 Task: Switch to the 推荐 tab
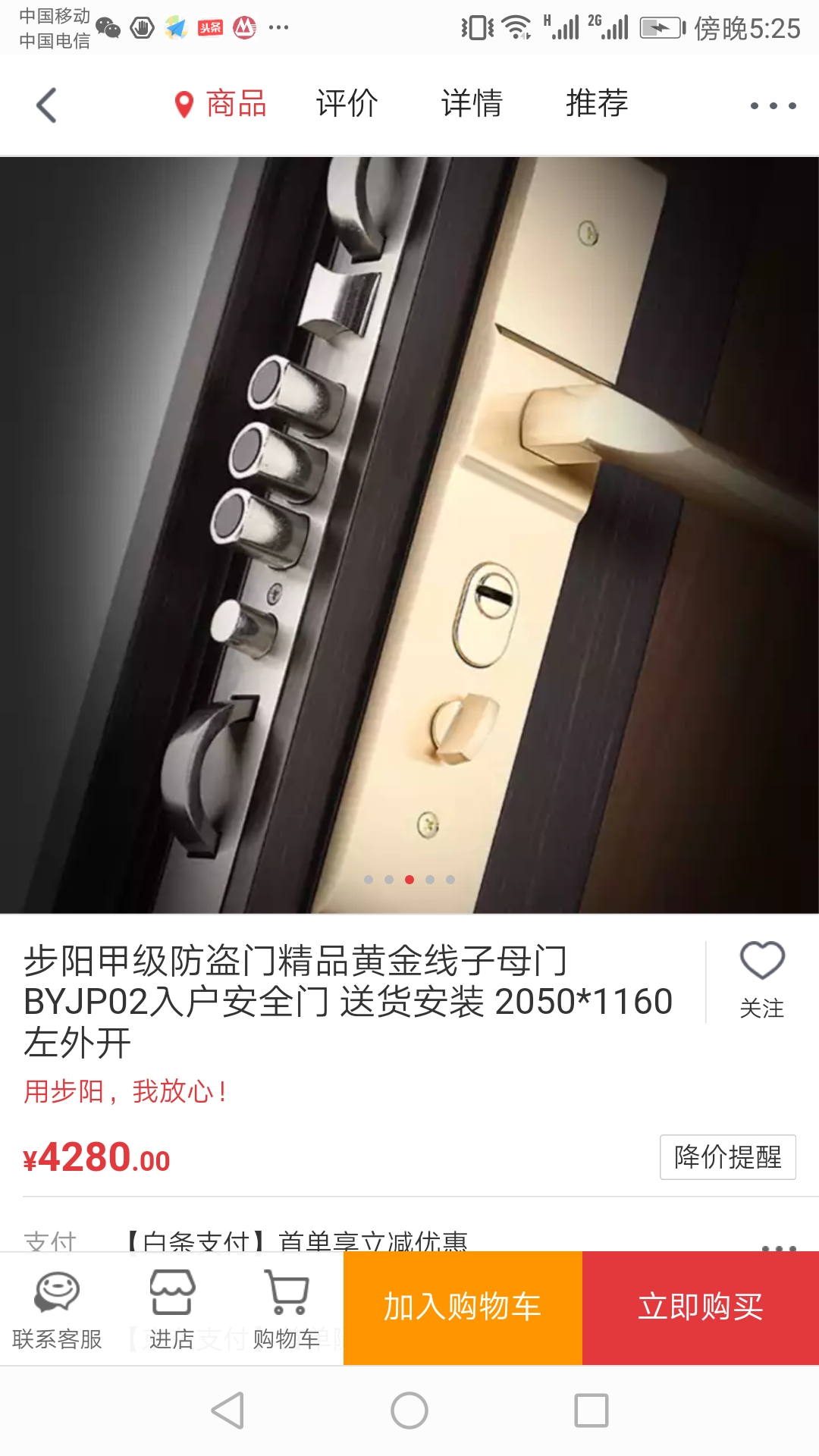[597, 103]
